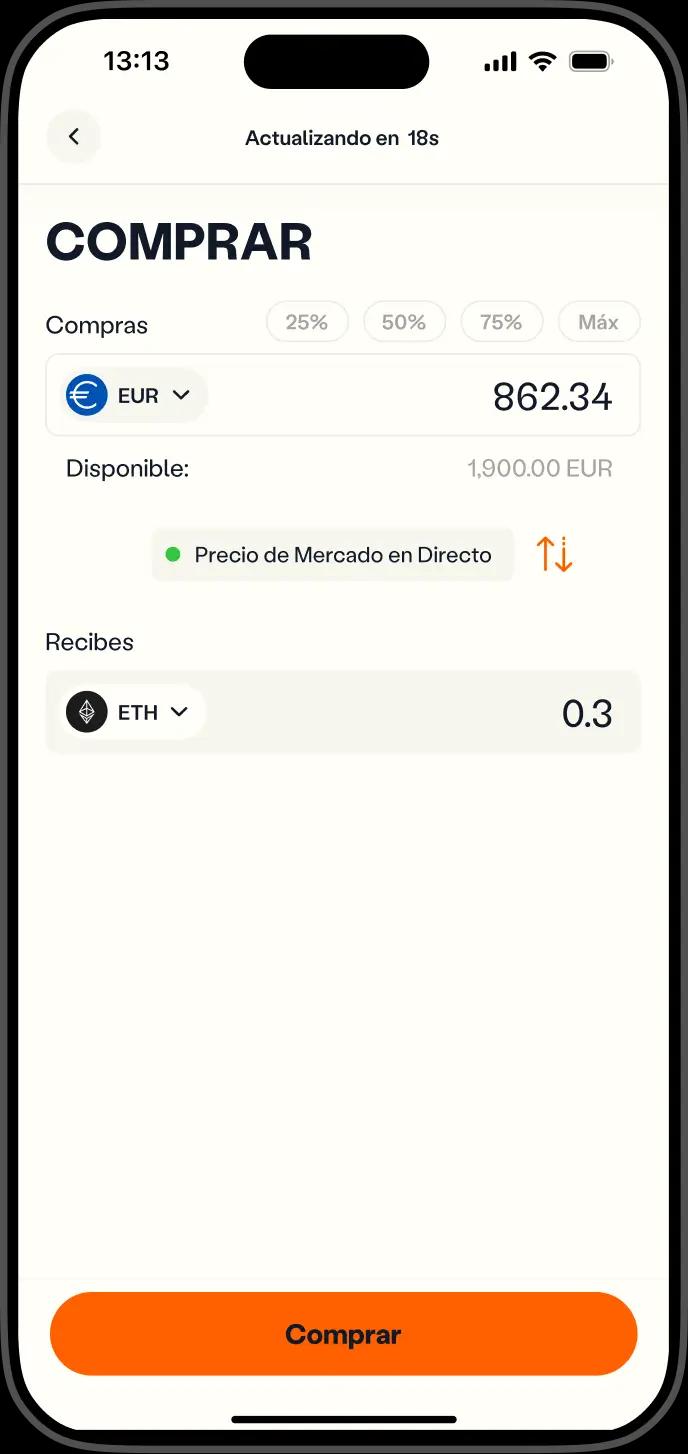Confirm purchase with the Comprar button

(343, 1334)
